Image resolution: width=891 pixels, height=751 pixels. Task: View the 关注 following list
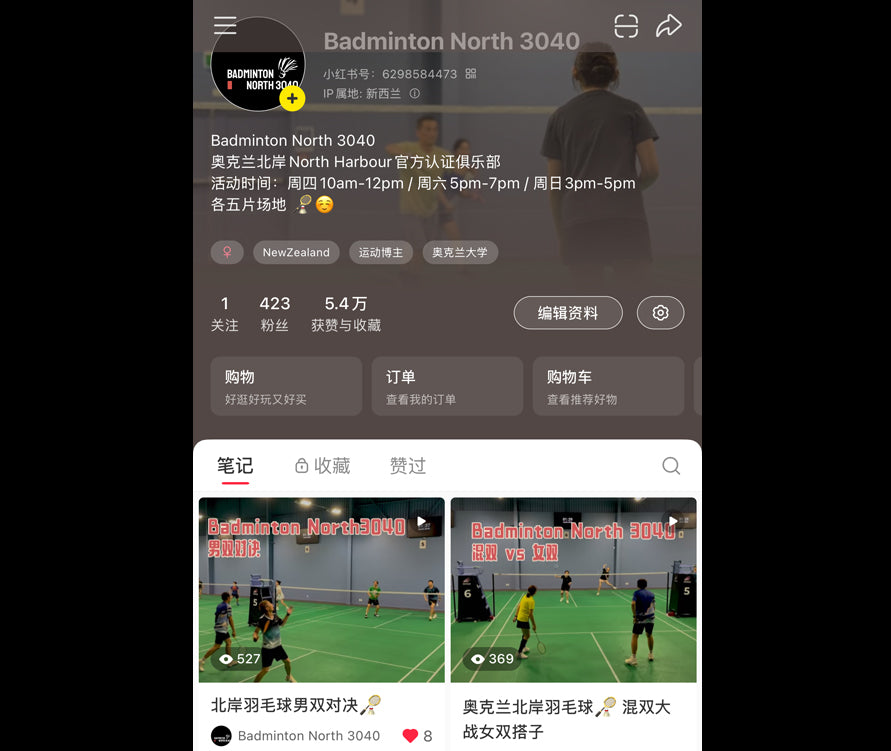225,314
